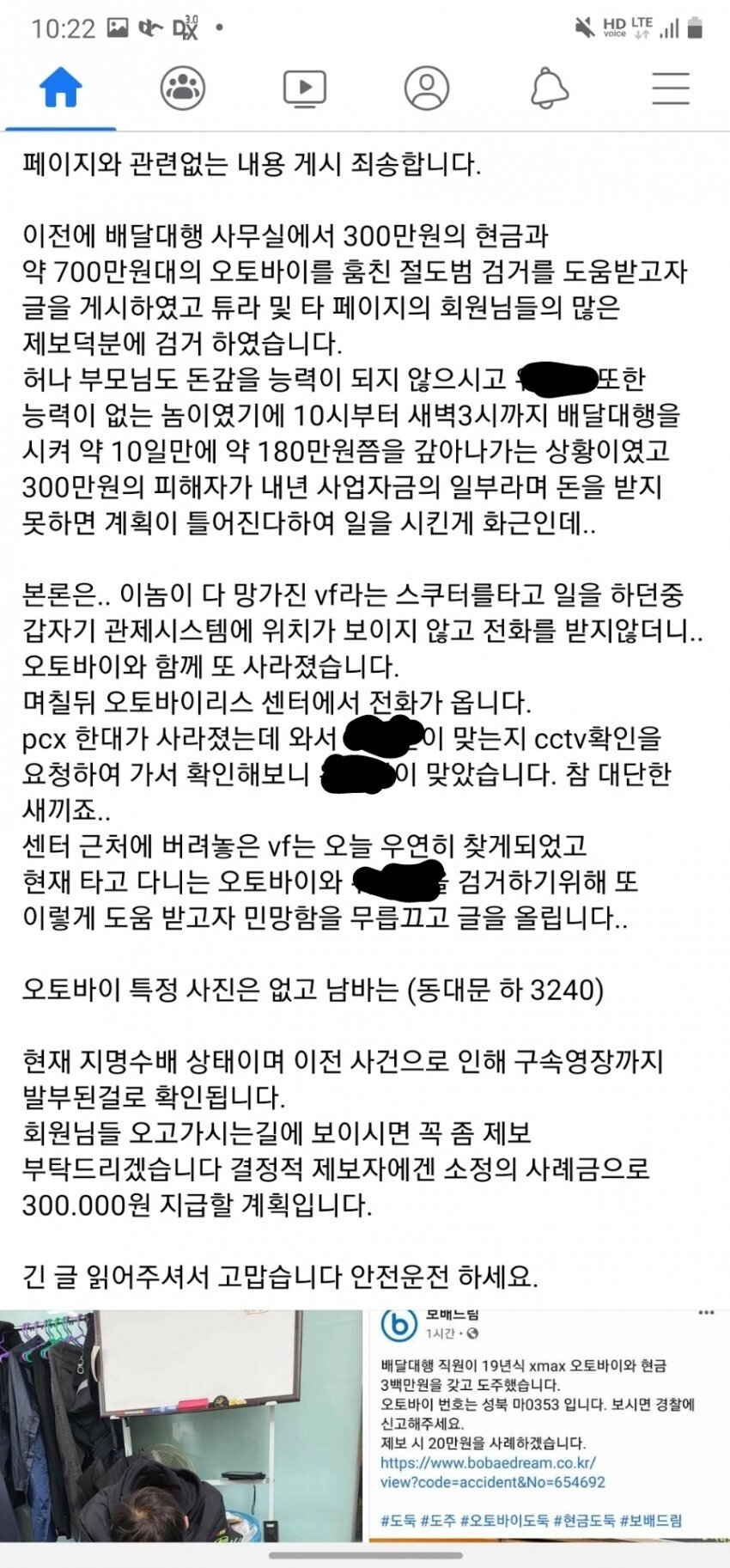
Task: Open the Profile tab
Action: [426, 88]
